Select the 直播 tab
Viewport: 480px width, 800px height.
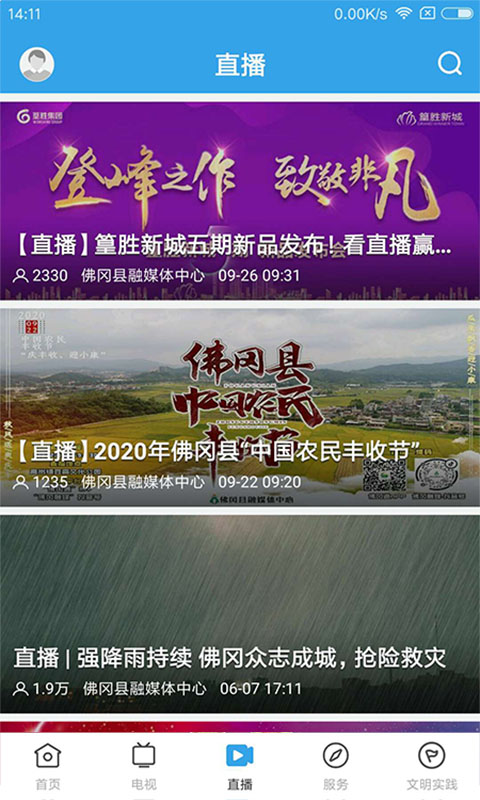[x=240, y=767]
